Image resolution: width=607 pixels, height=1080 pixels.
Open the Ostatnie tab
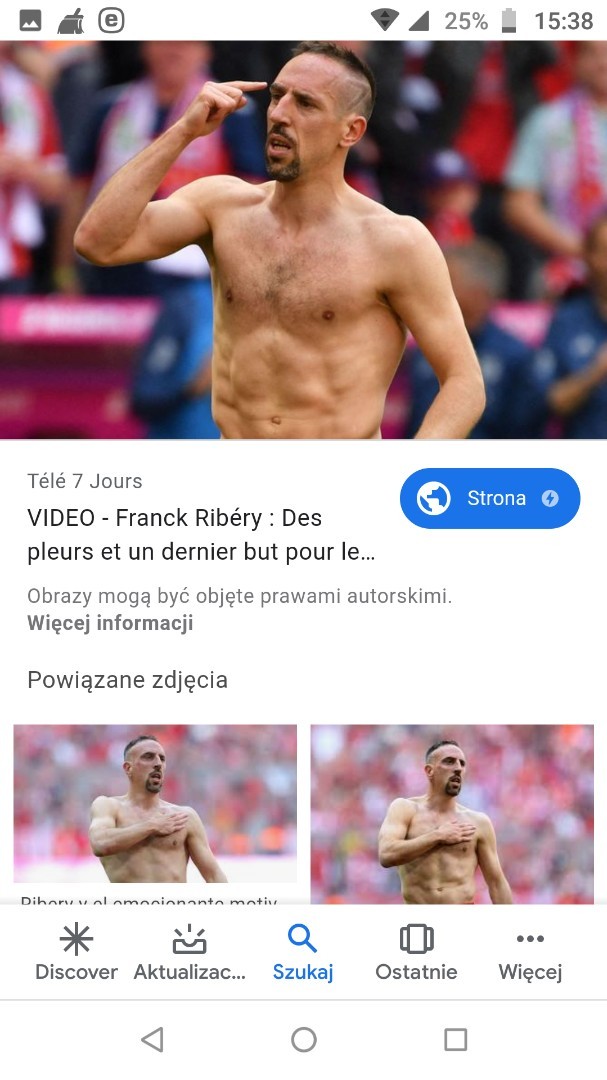[416, 952]
